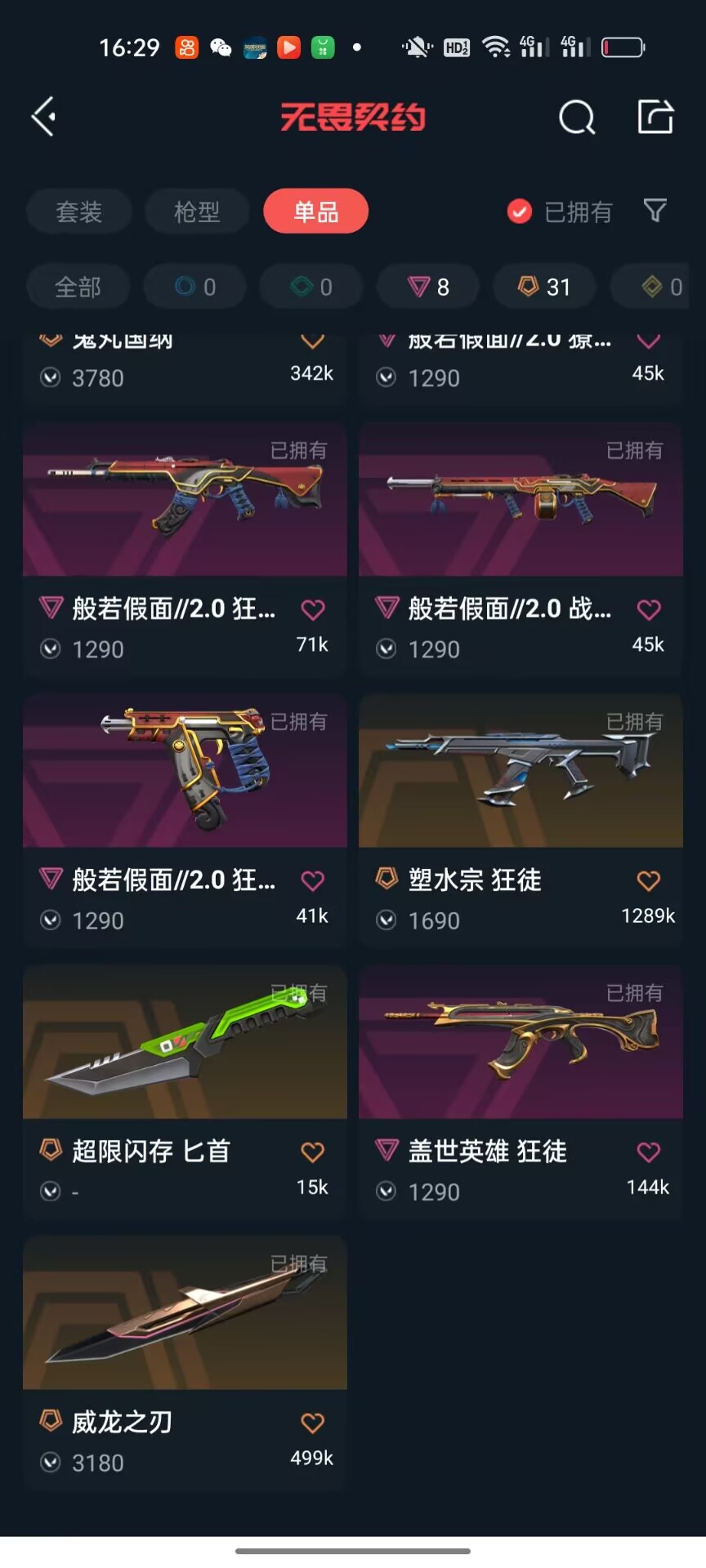Like the 盖世英雄 狂徒 skin
The width and height of the screenshot is (706, 1568).
point(649,1151)
